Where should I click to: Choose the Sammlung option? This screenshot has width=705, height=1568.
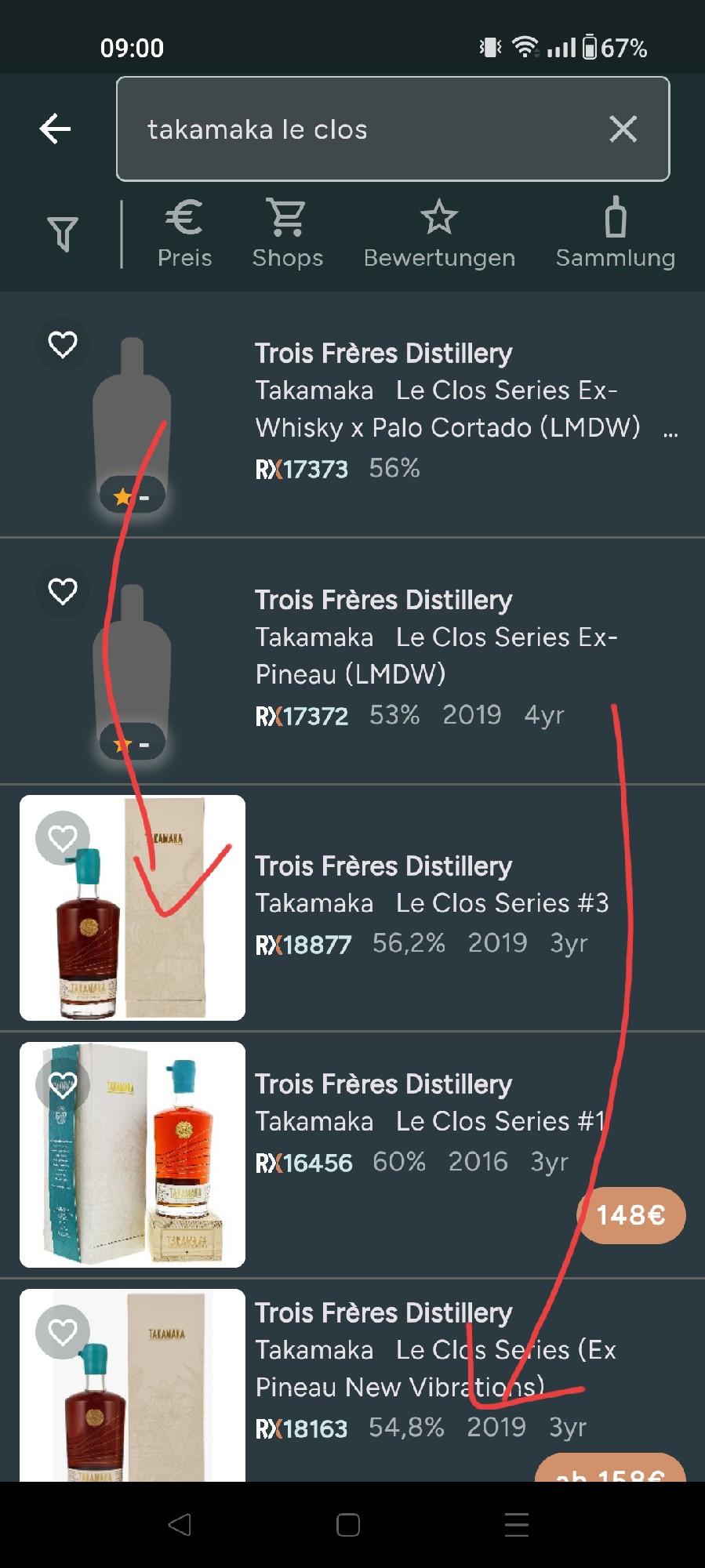(x=615, y=234)
